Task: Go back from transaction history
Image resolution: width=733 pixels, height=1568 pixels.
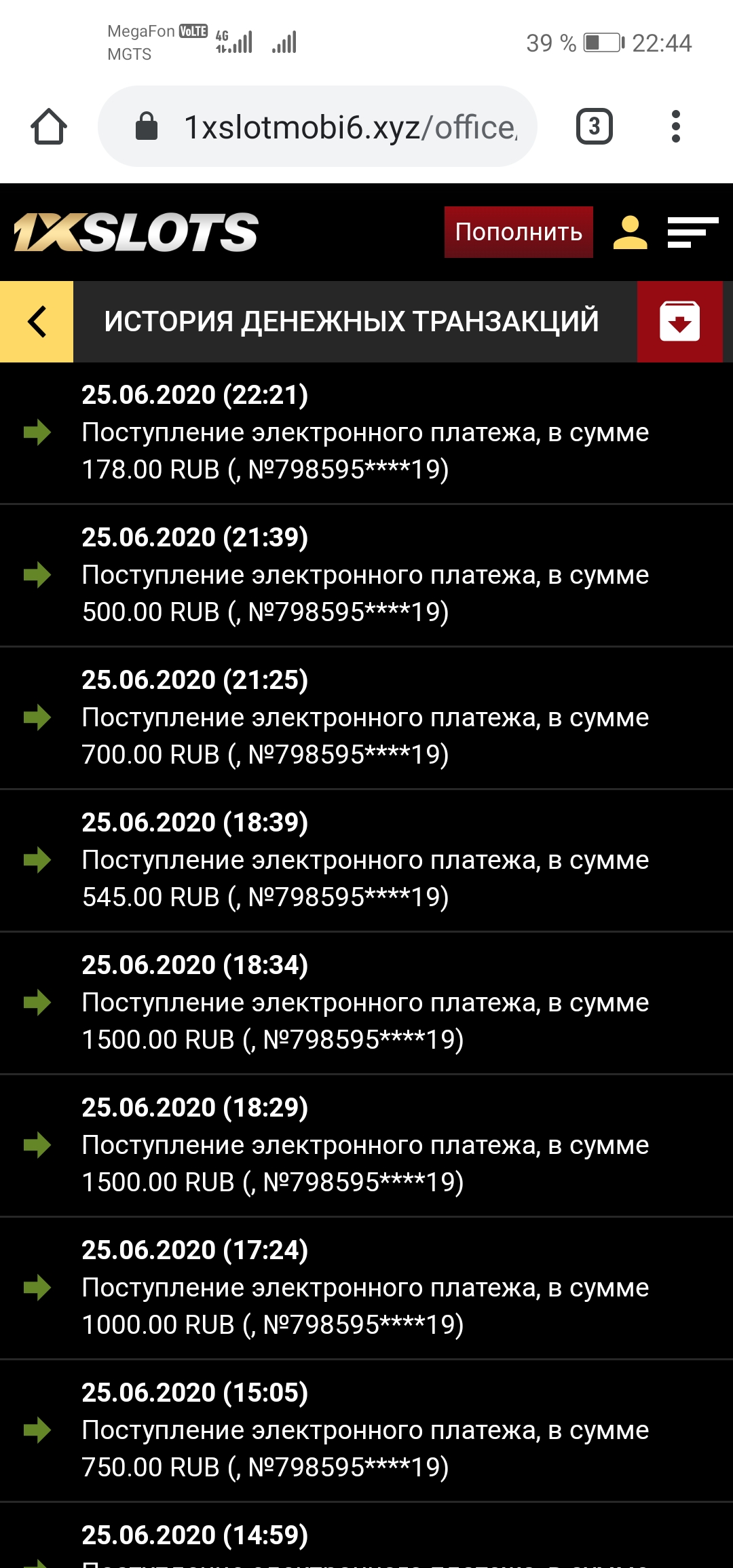Action: [x=37, y=321]
